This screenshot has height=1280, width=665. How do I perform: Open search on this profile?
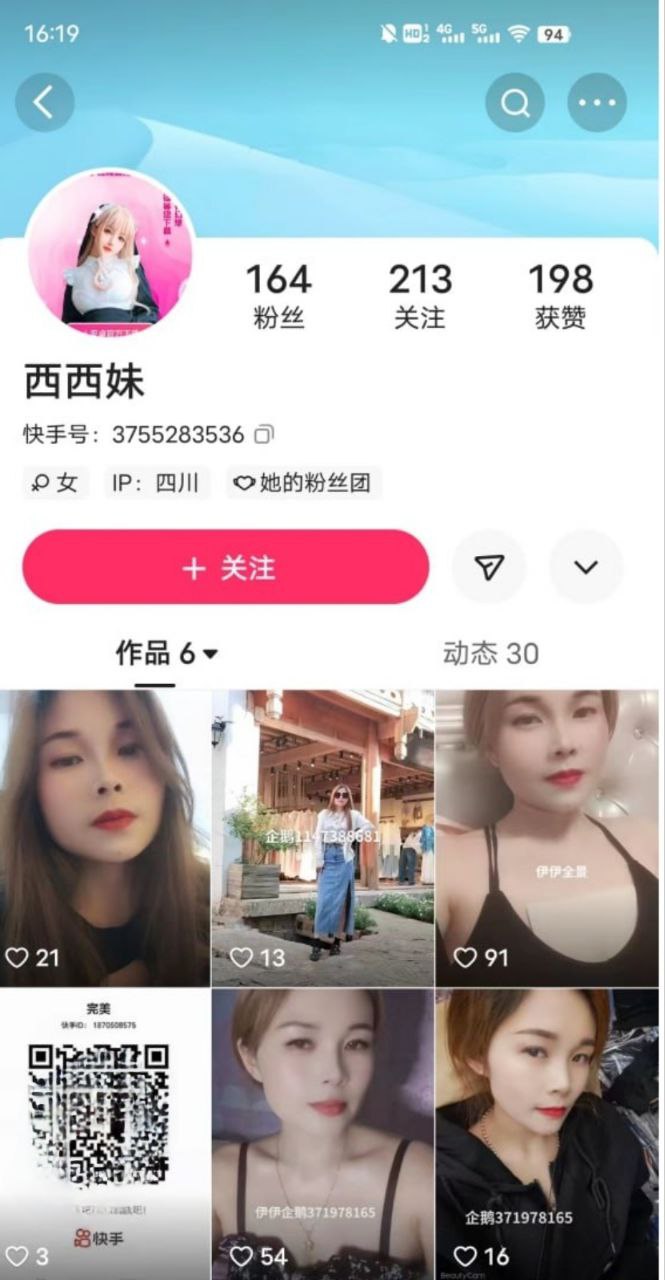click(515, 102)
